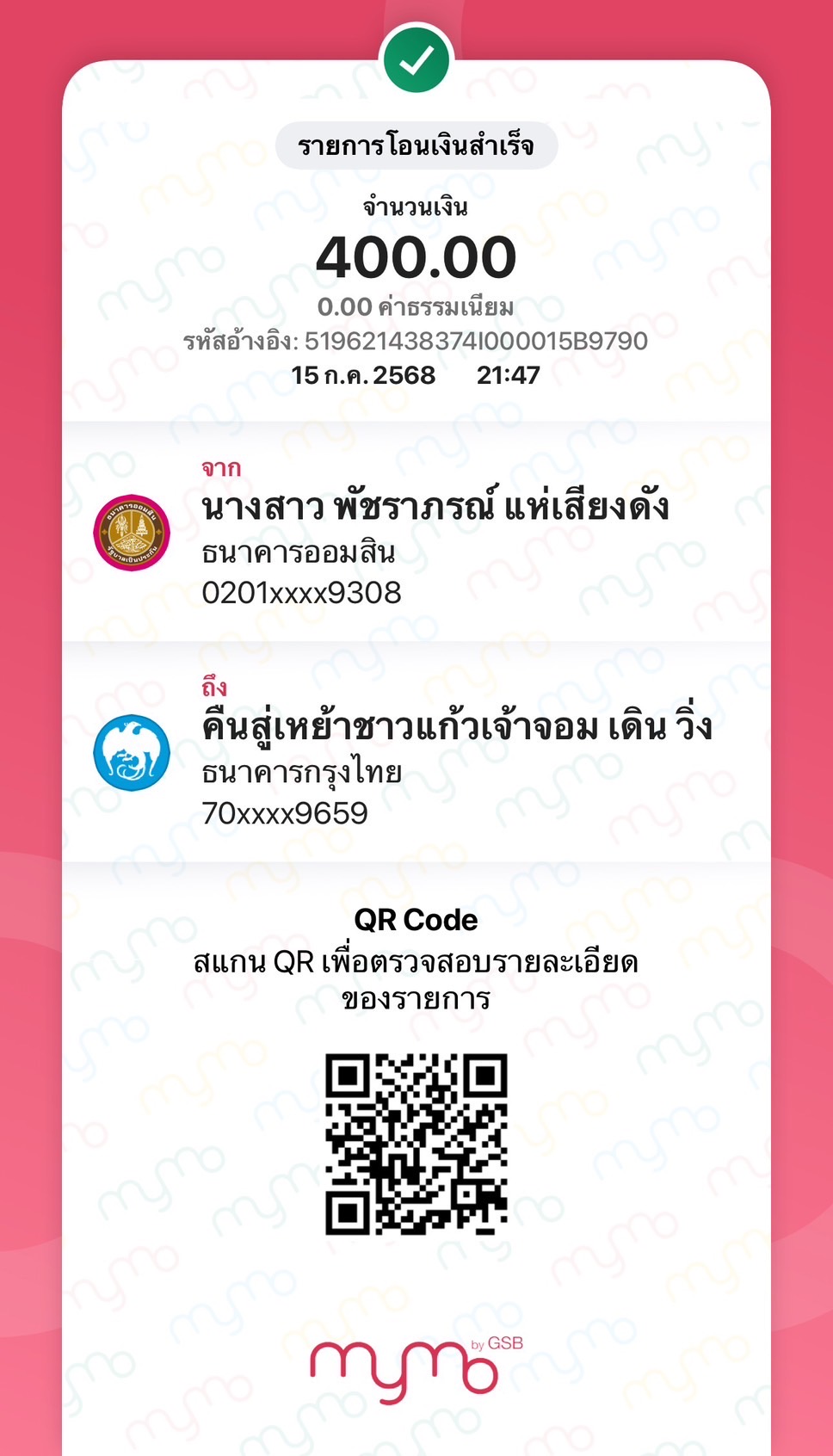Toggle the รายการโอนเงินสำเร็จ status pill
Image resolution: width=833 pixels, height=1456 pixels.
pos(416,145)
